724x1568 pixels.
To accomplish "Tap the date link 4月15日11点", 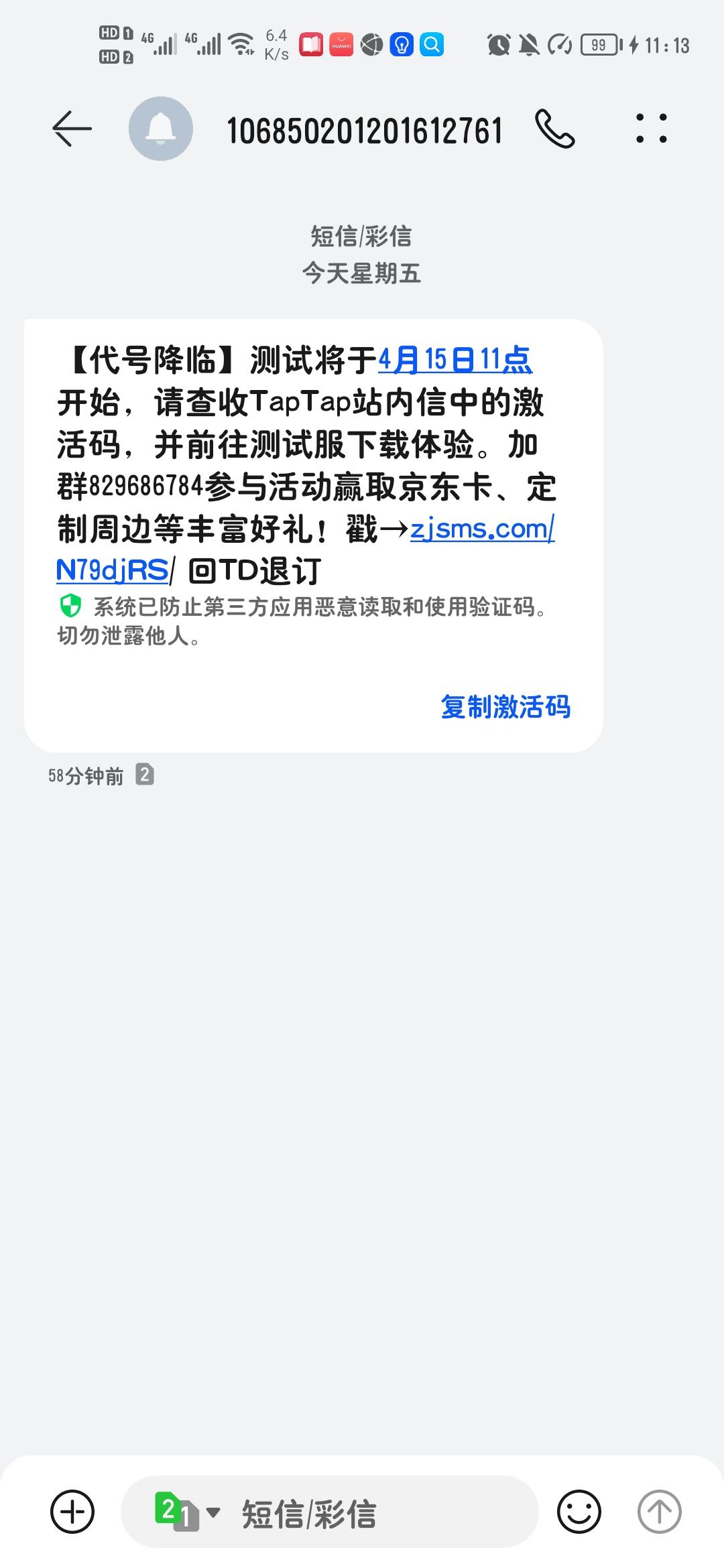I will pos(455,360).
